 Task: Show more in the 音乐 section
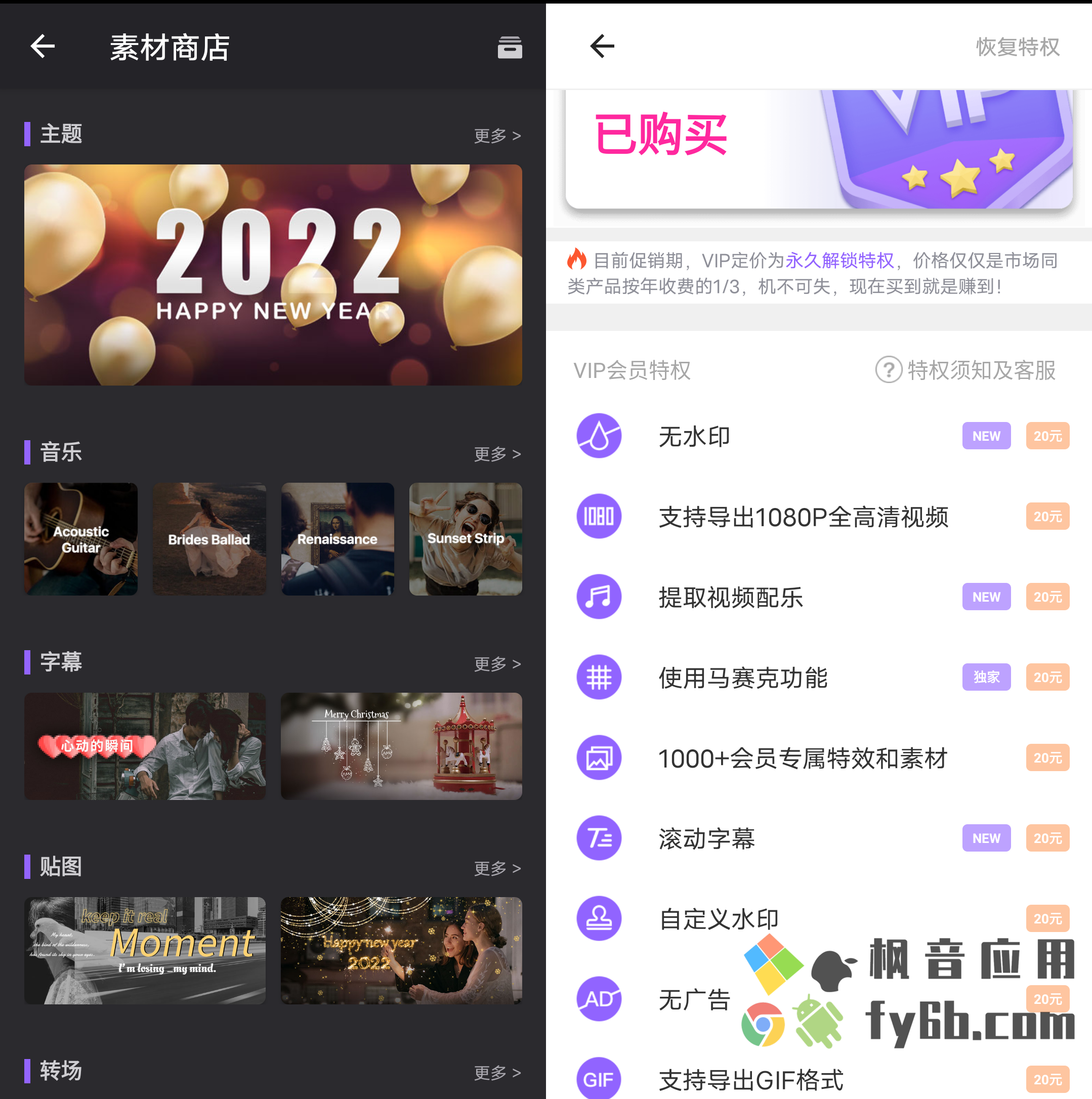(x=497, y=454)
